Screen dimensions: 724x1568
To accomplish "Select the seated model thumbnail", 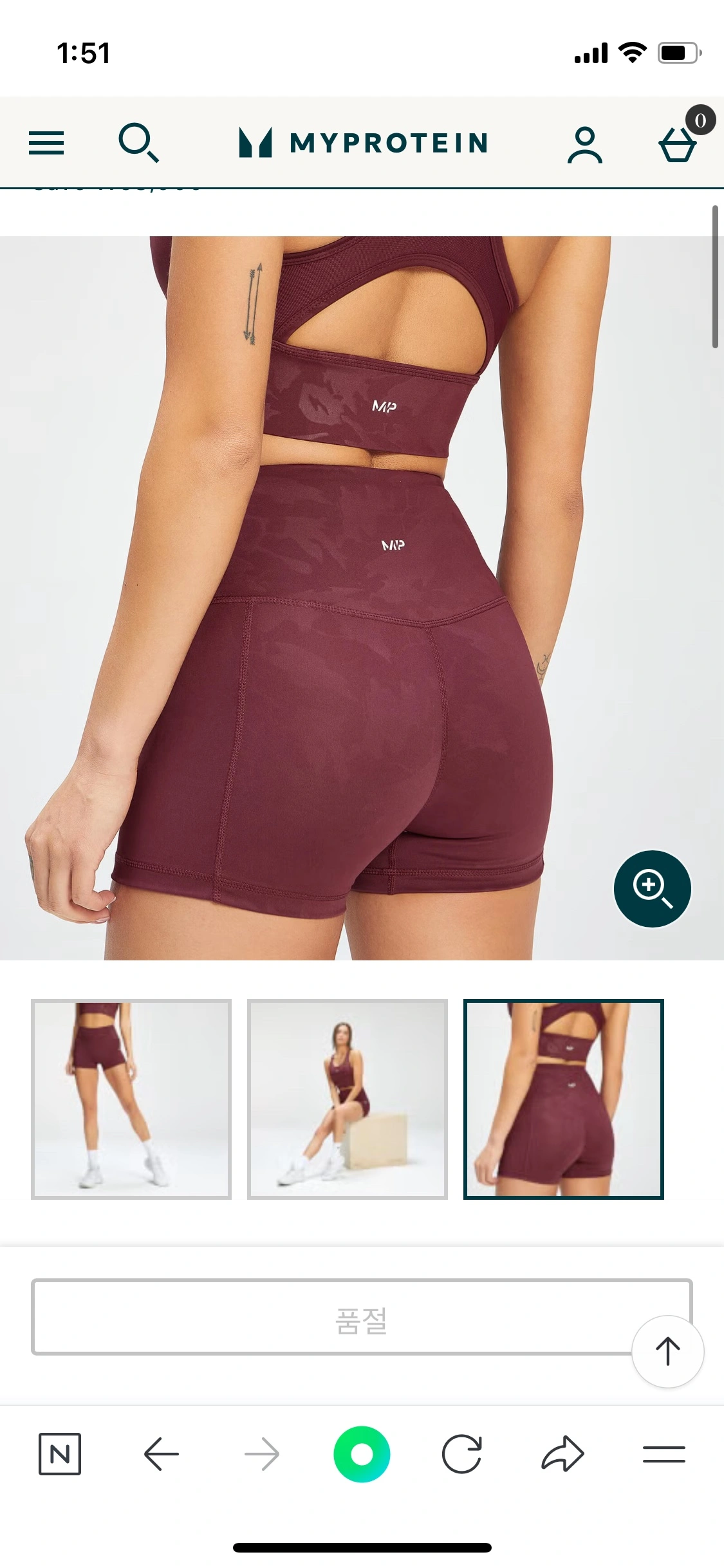I will pos(348,1099).
